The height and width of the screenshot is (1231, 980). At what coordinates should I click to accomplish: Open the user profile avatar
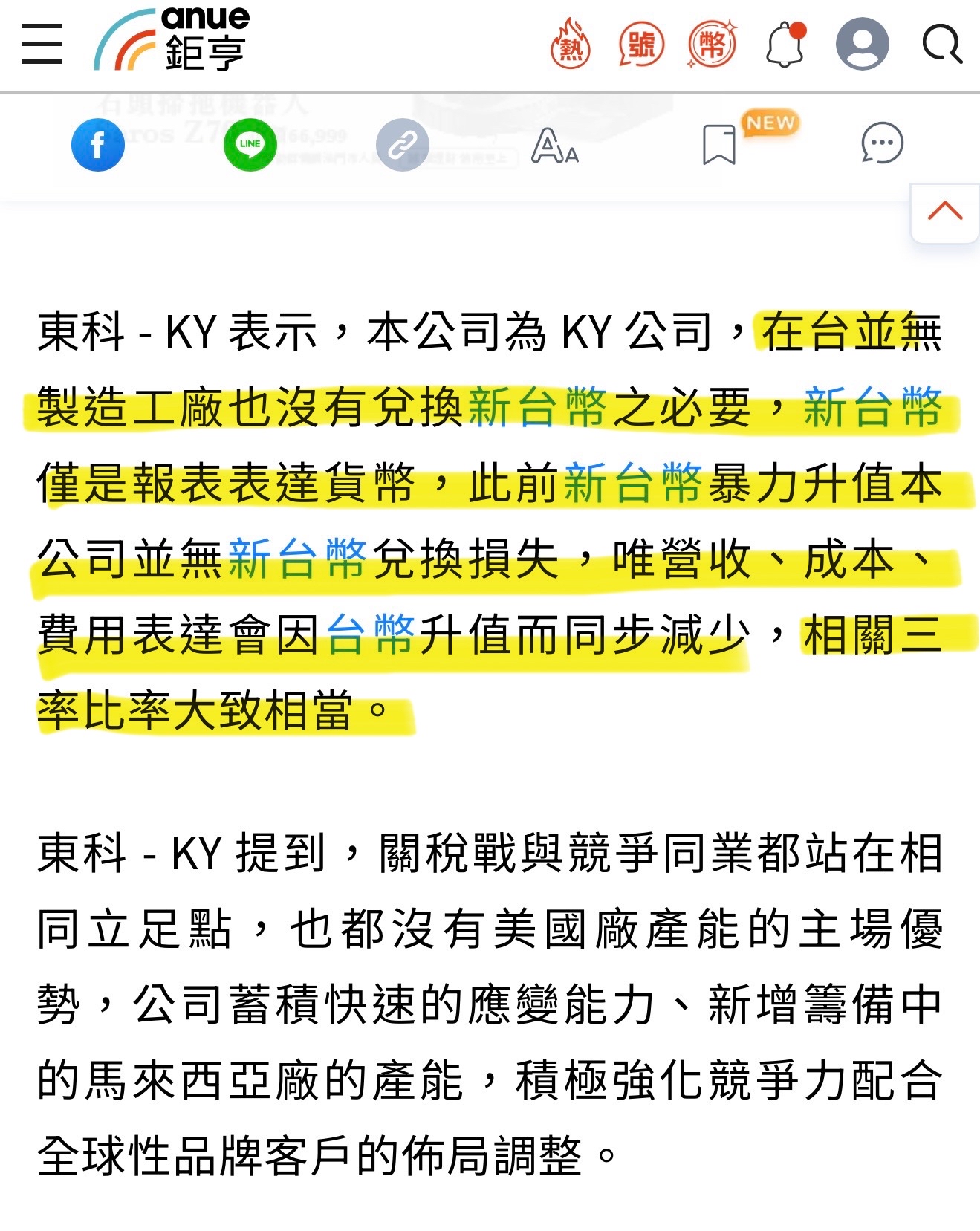[x=862, y=45]
